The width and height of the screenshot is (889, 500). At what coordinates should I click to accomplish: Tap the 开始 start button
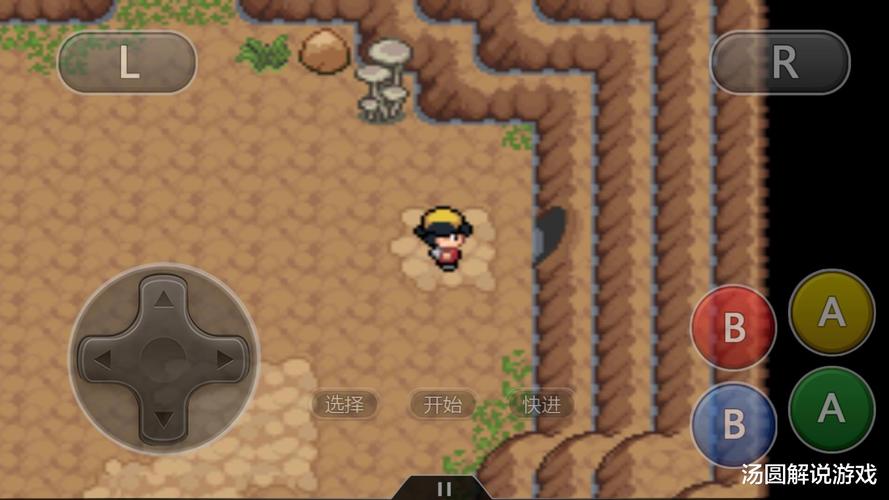click(x=442, y=404)
